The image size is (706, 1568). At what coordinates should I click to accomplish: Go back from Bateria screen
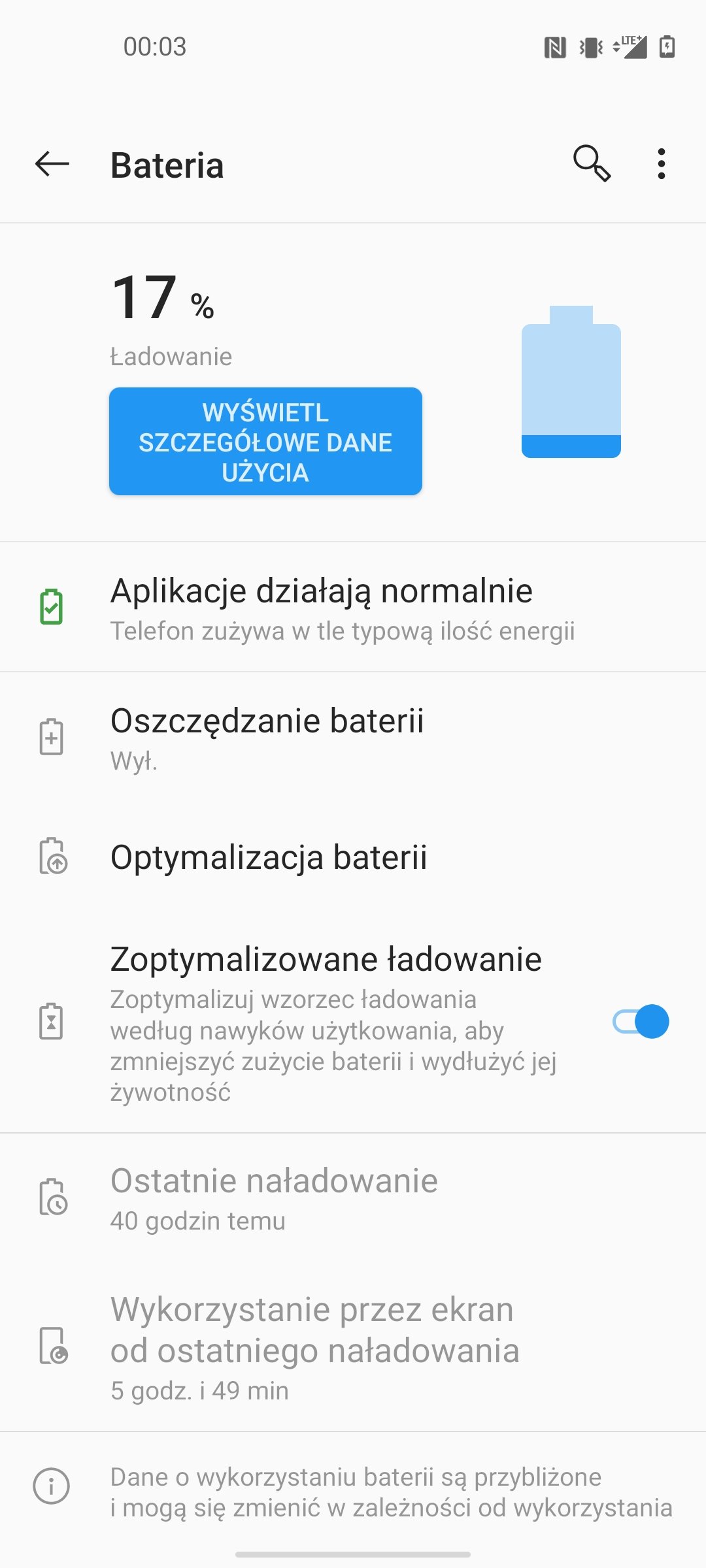click(52, 163)
